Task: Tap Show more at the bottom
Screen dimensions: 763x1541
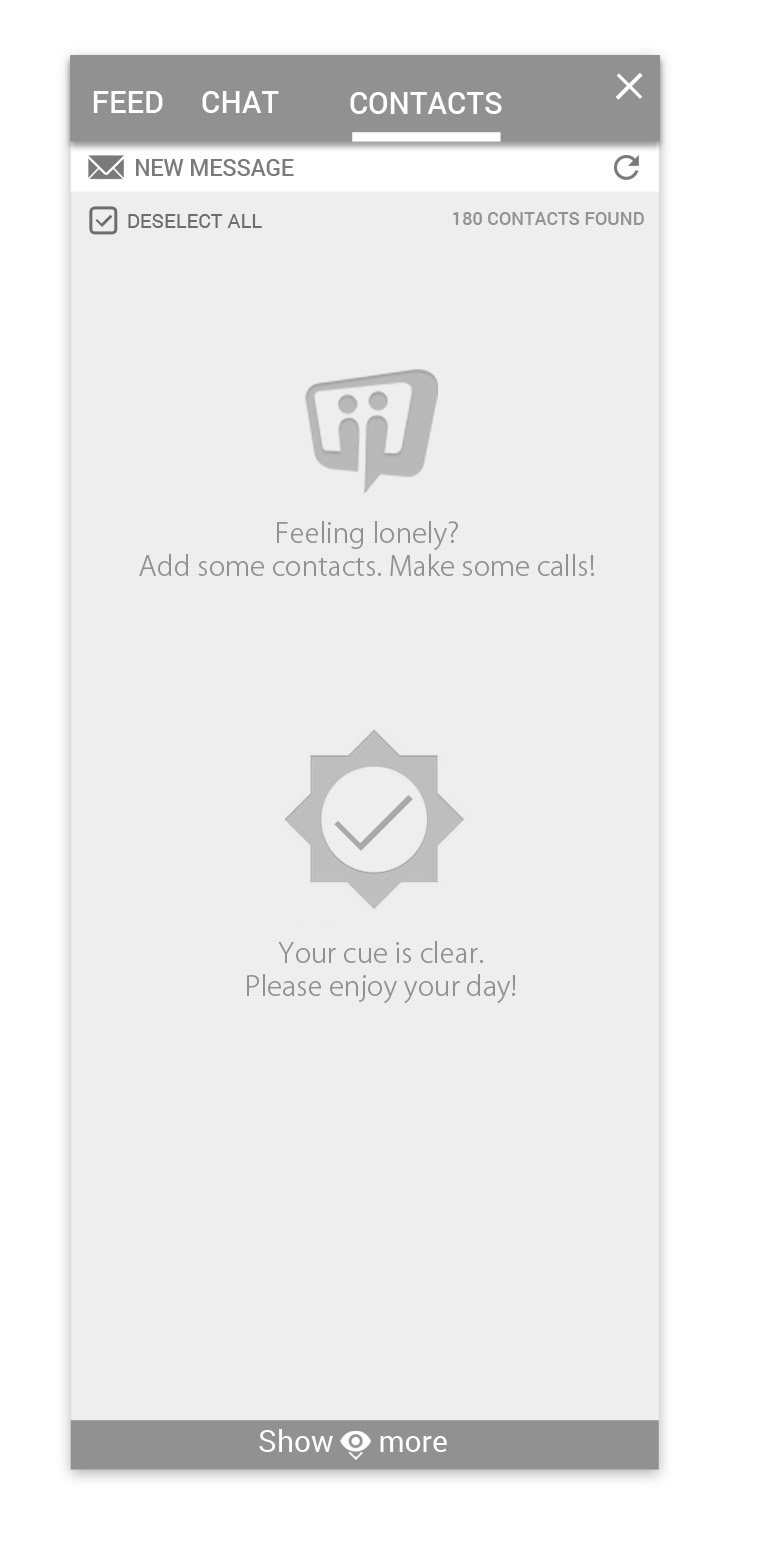Action: [x=354, y=1442]
